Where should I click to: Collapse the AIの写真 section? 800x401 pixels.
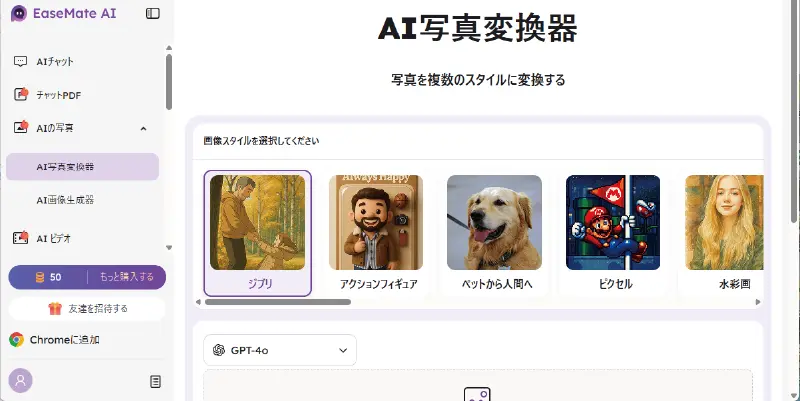click(x=143, y=128)
